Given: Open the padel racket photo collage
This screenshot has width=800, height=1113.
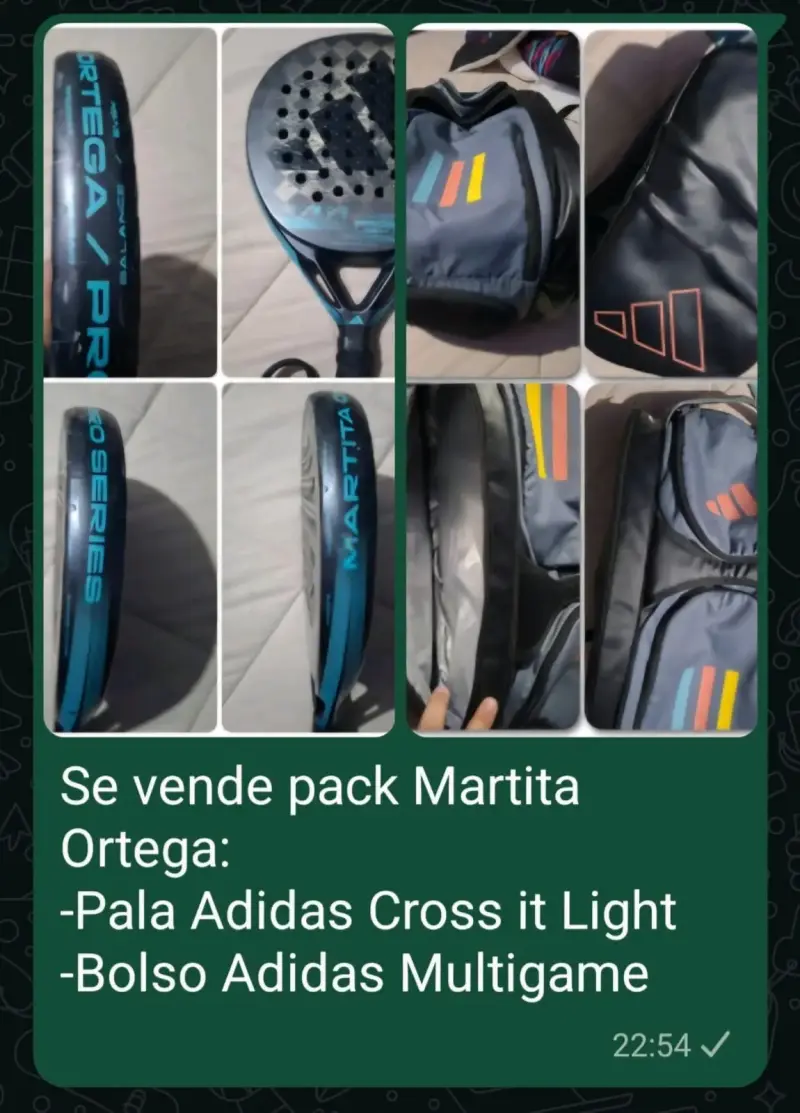Looking at the screenshot, I should coord(219,380).
